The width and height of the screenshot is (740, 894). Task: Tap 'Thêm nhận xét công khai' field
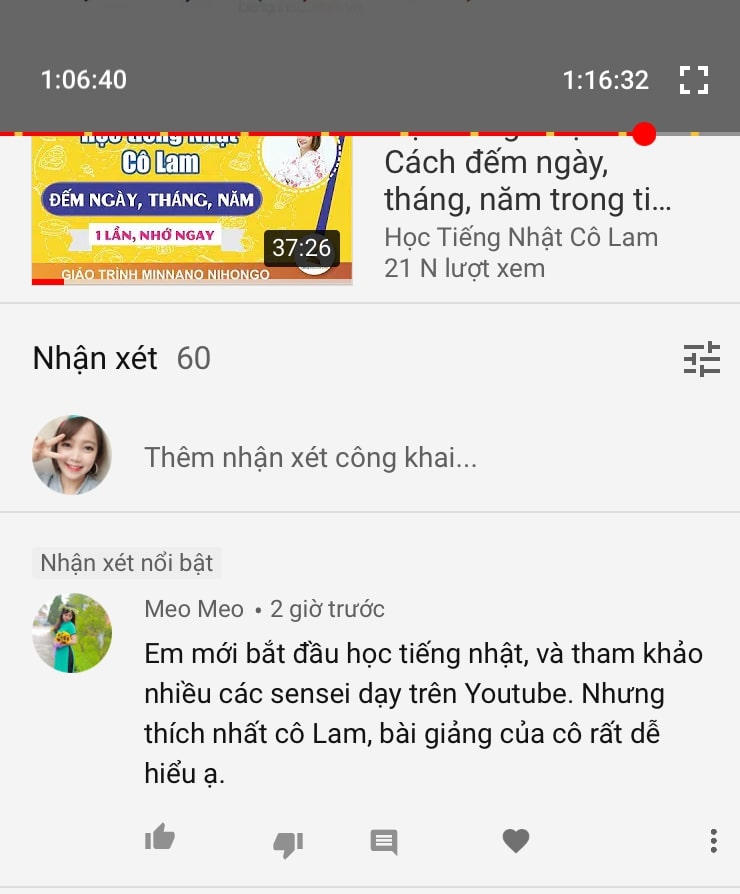coord(310,458)
